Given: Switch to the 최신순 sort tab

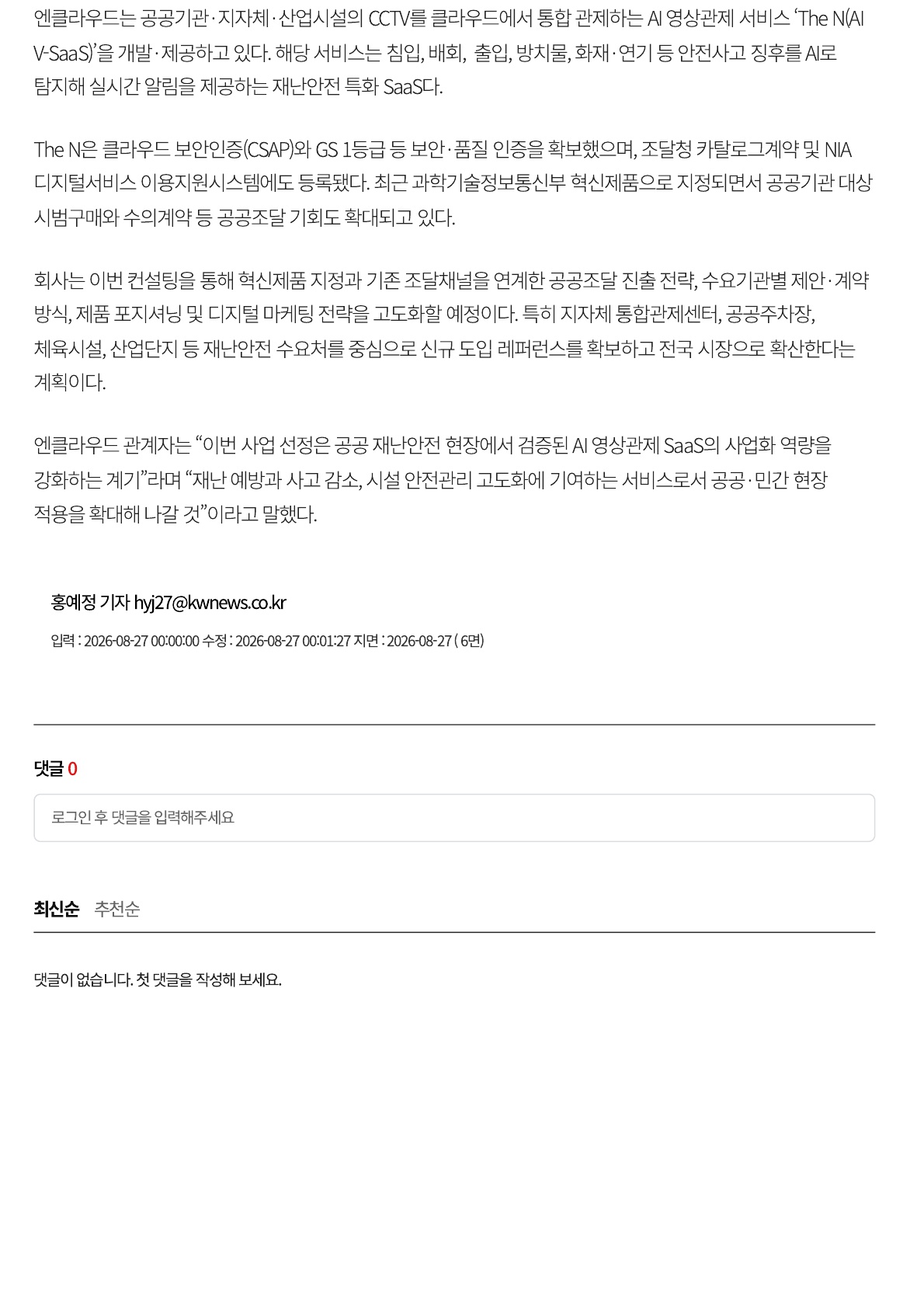Looking at the screenshot, I should pyautogui.click(x=56, y=909).
